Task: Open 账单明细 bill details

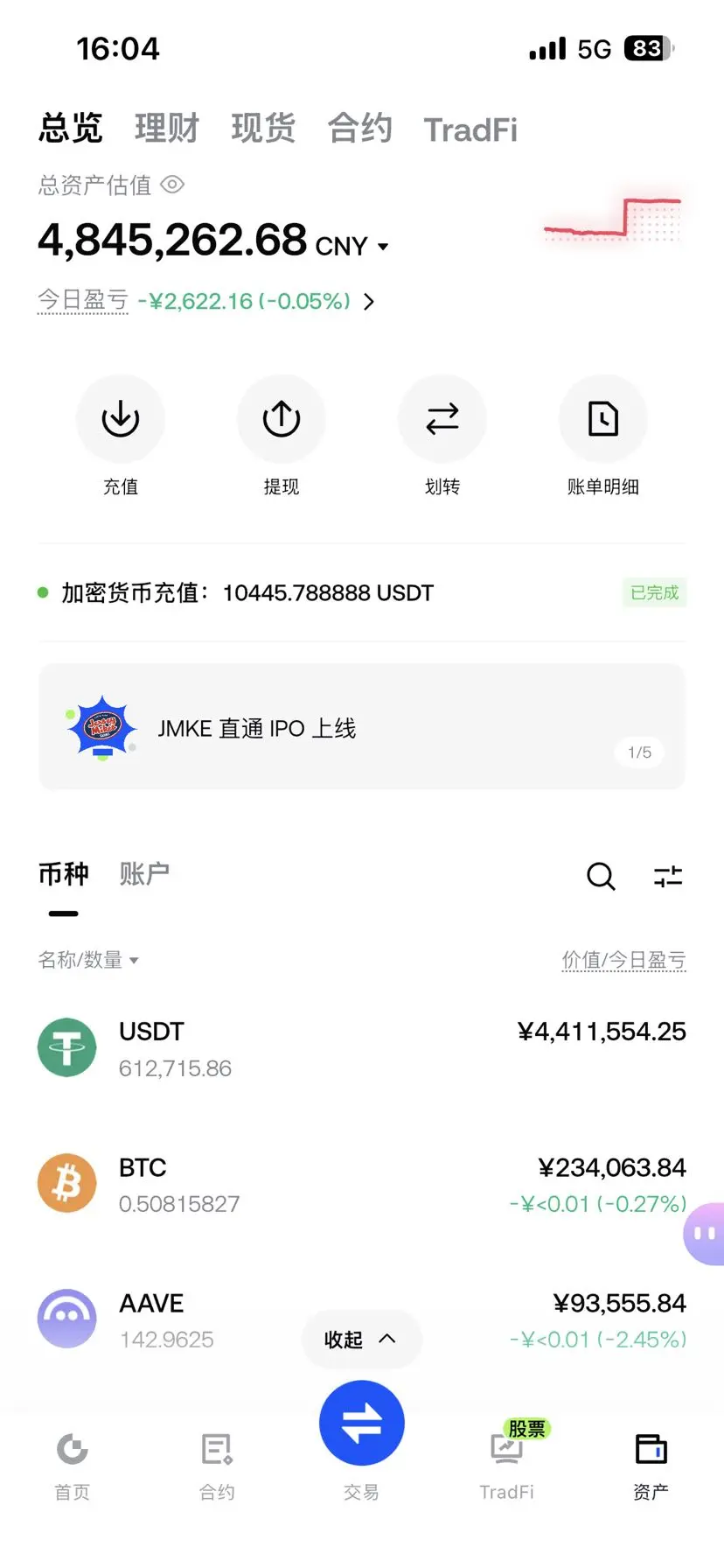Action: click(x=603, y=437)
